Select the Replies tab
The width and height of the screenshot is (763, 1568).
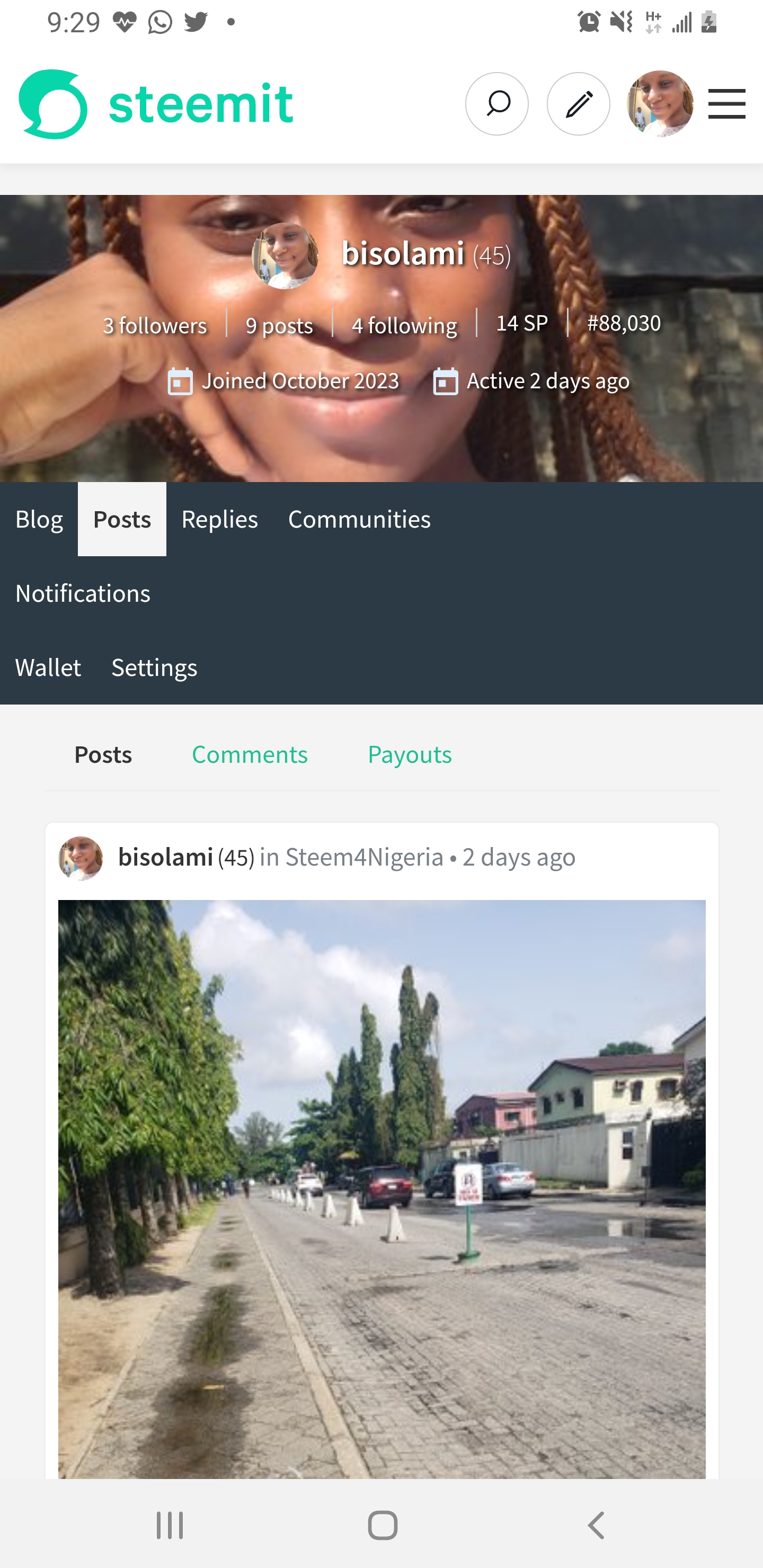(220, 519)
